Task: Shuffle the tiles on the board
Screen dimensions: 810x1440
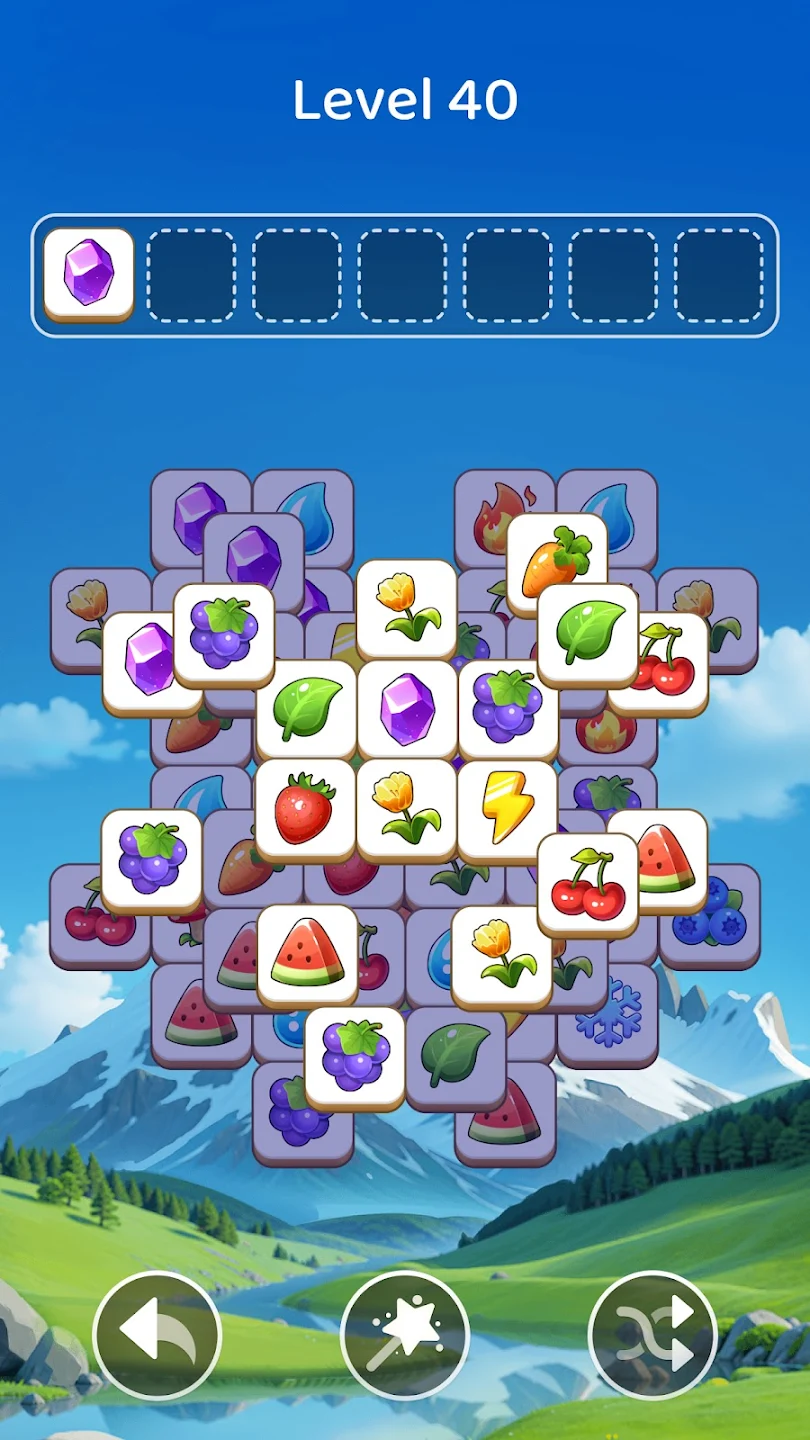Action: pyautogui.click(x=652, y=1334)
